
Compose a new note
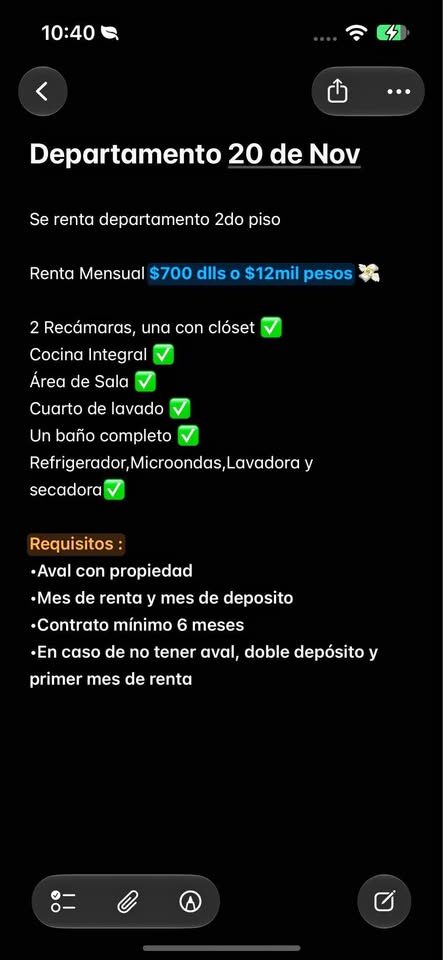pos(384,901)
